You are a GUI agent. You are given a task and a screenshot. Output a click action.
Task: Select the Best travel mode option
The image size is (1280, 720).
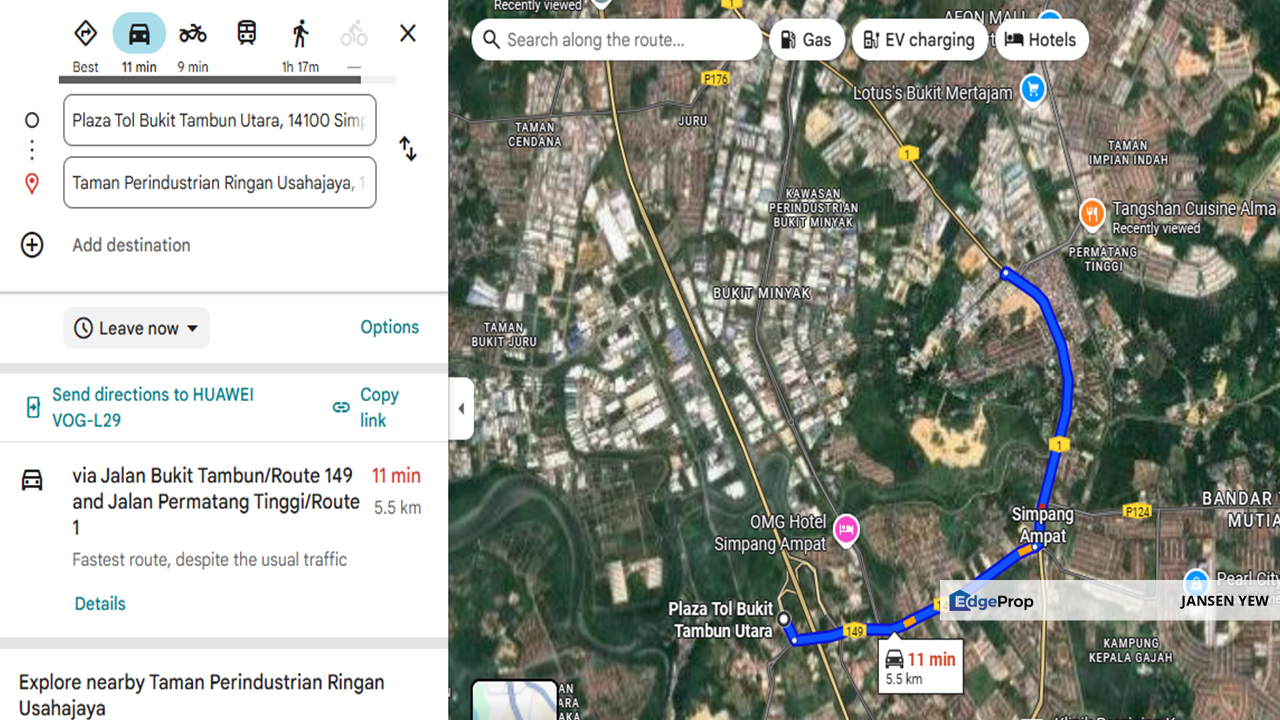[x=85, y=35]
